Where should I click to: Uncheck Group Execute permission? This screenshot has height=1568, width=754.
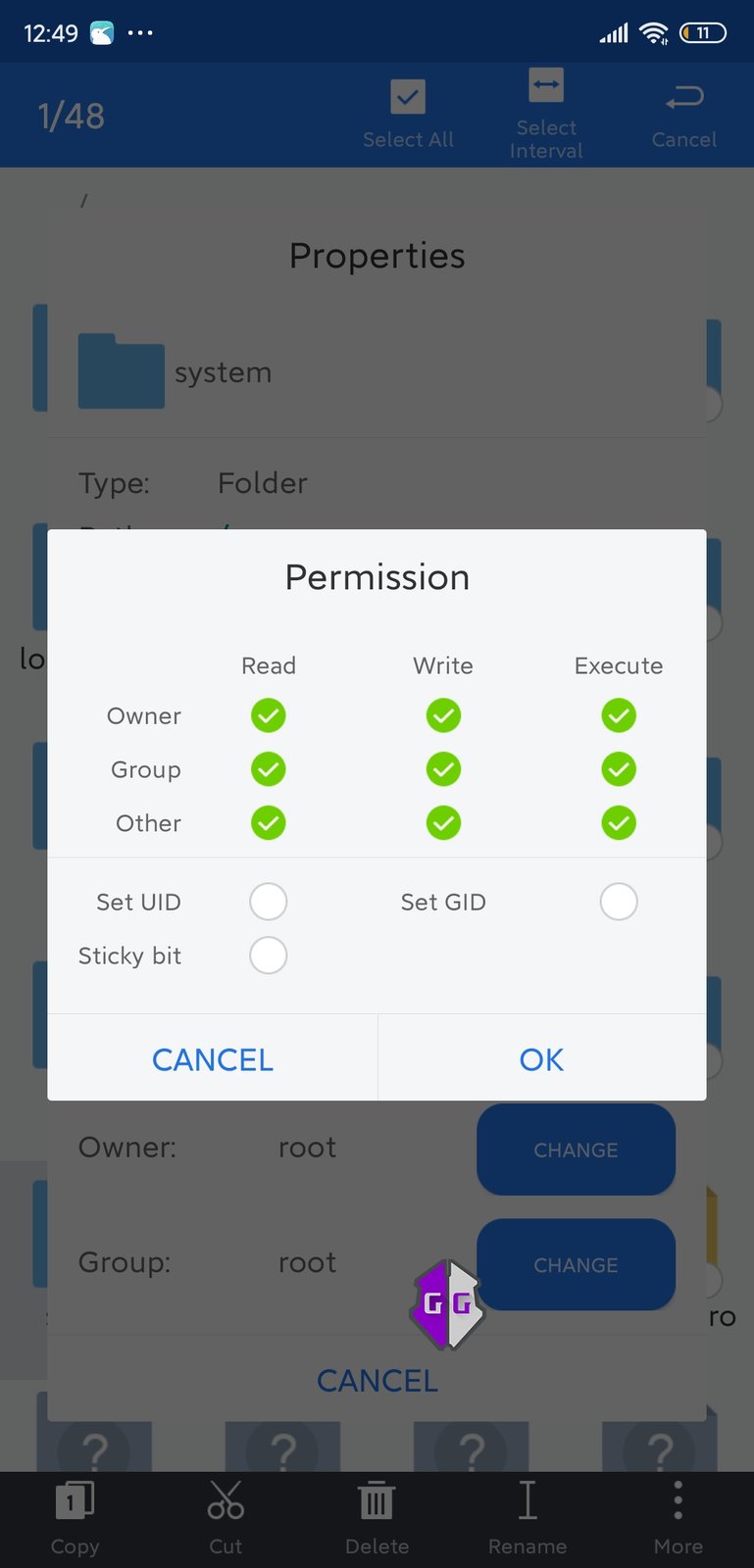(619, 769)
